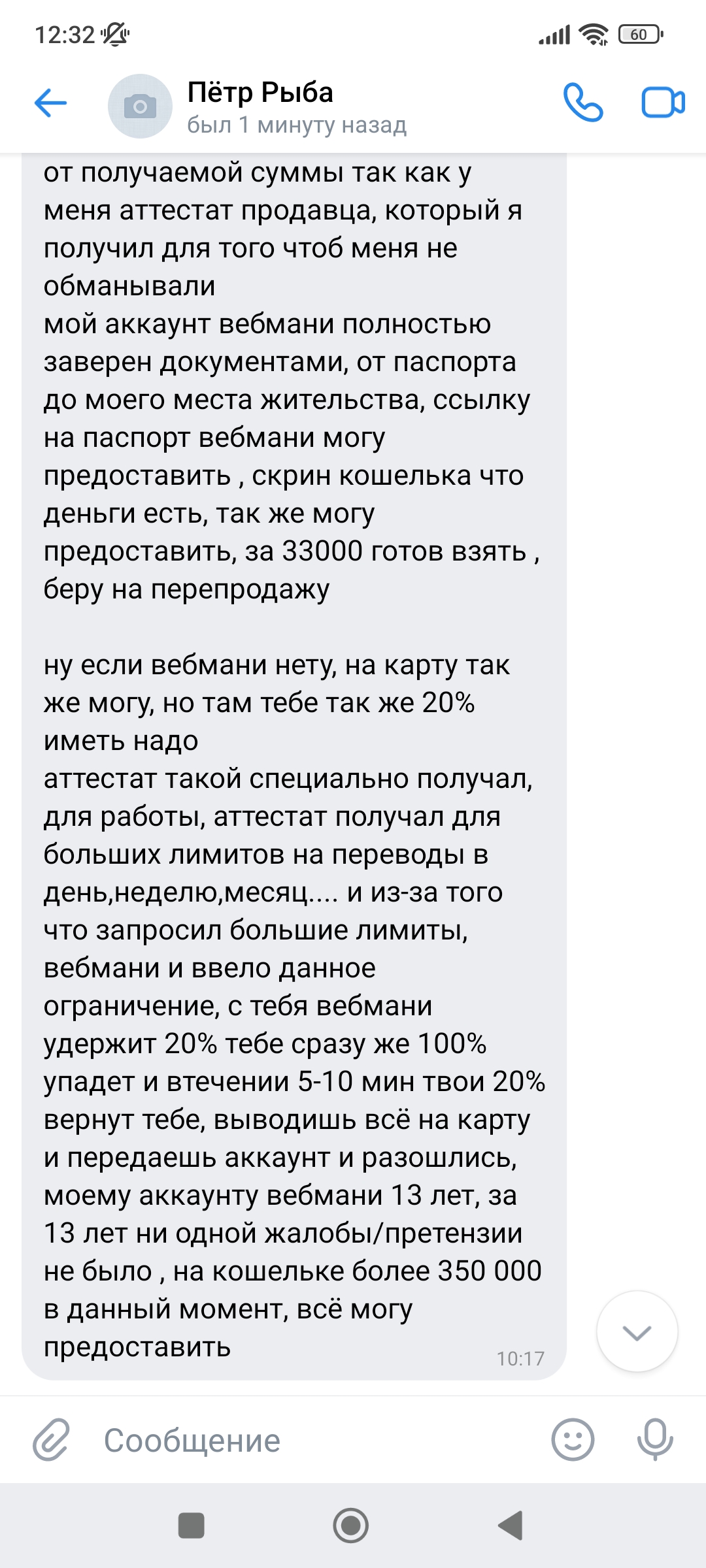Start a video call with Пётр Рыба
The height and width of the screenshot is (1568, 706).
[x=663, y=103]
